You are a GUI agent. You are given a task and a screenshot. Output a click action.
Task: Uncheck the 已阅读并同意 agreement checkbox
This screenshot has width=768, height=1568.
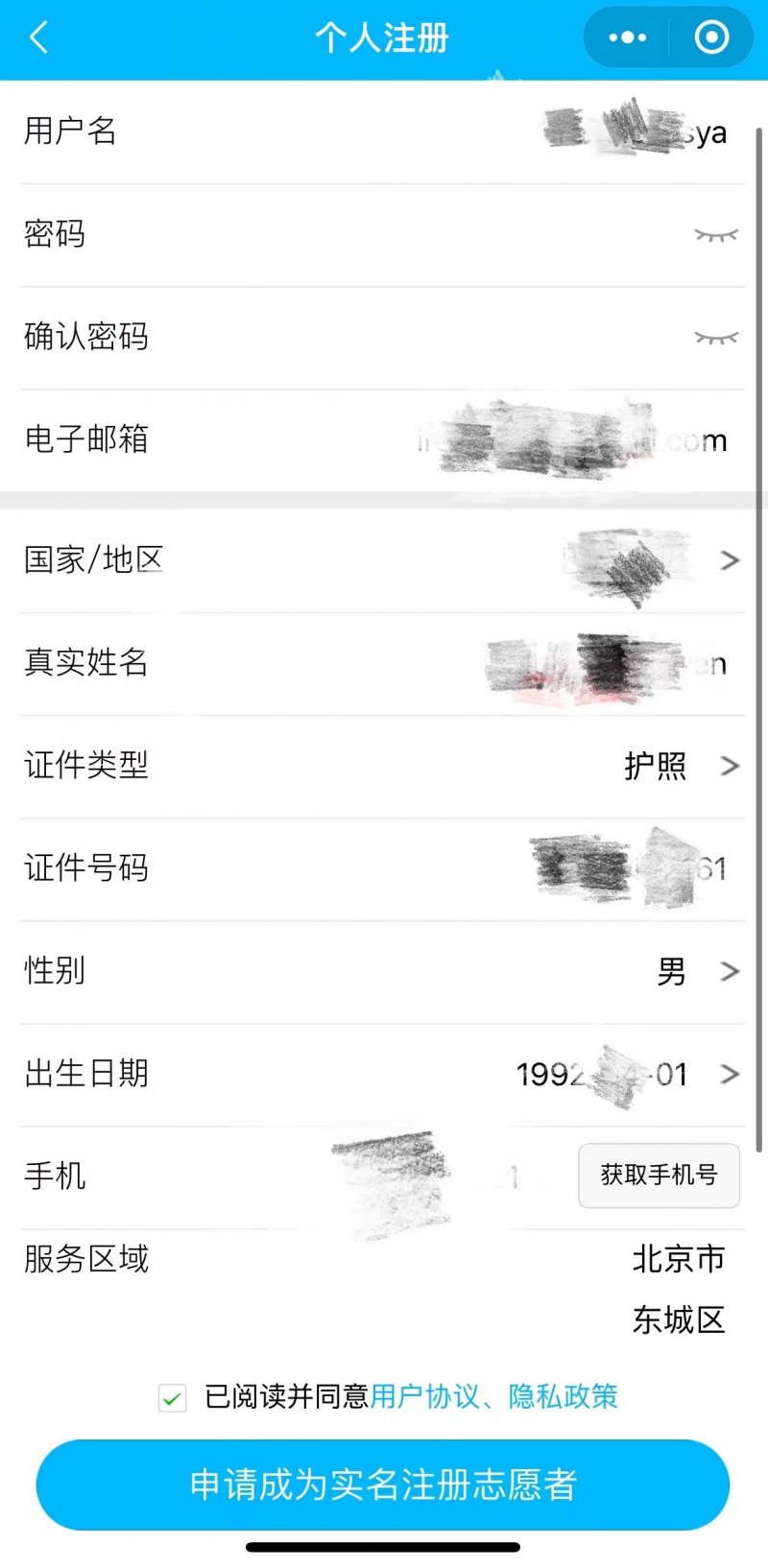(x=173, y=1397)
